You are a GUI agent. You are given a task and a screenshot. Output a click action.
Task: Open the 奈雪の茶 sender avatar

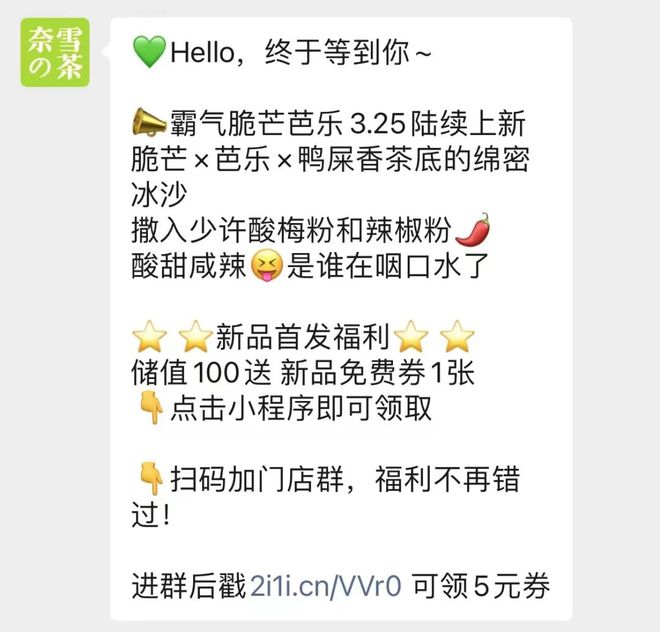pyautogui.click(x=55, y=52)
